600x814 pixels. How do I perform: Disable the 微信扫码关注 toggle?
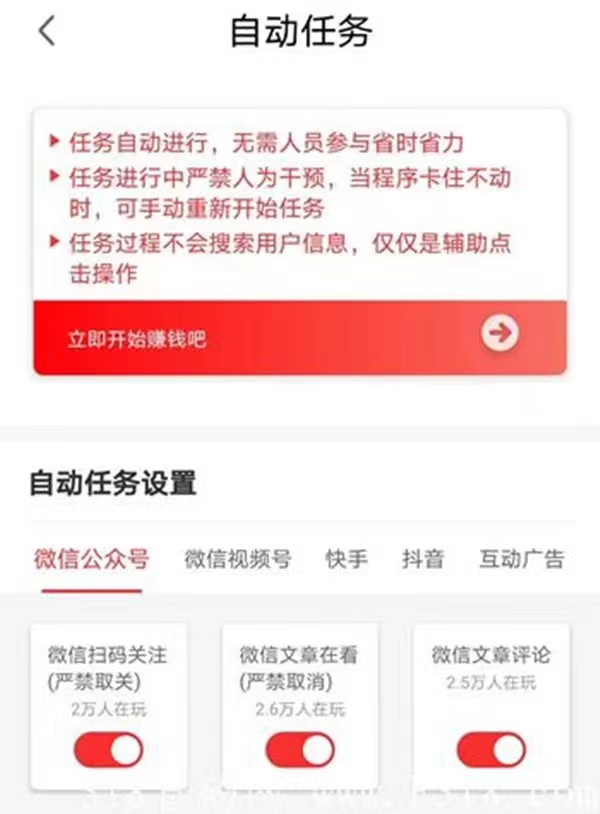coord(108,749)
